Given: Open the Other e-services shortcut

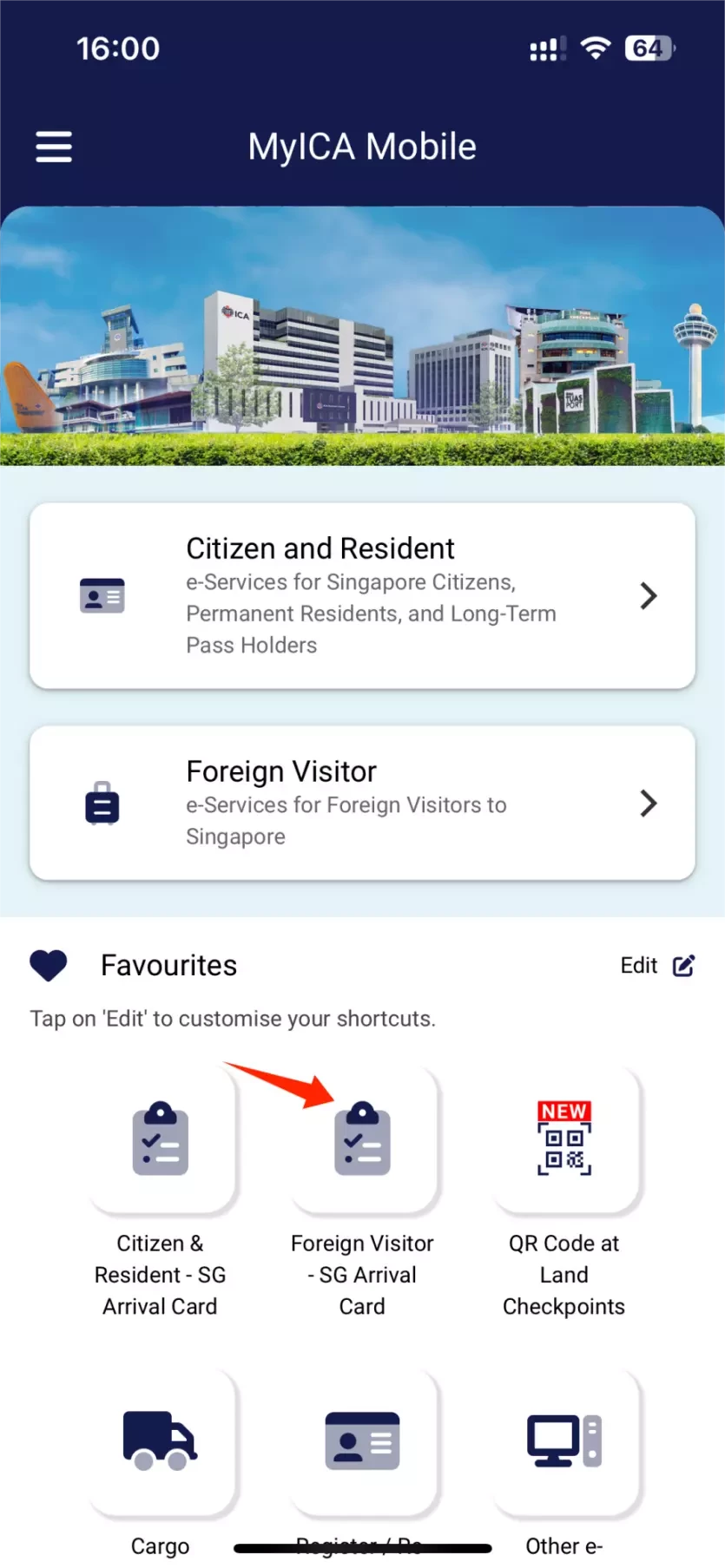Looking at the screenshot, I should [x=564, y=1441].
